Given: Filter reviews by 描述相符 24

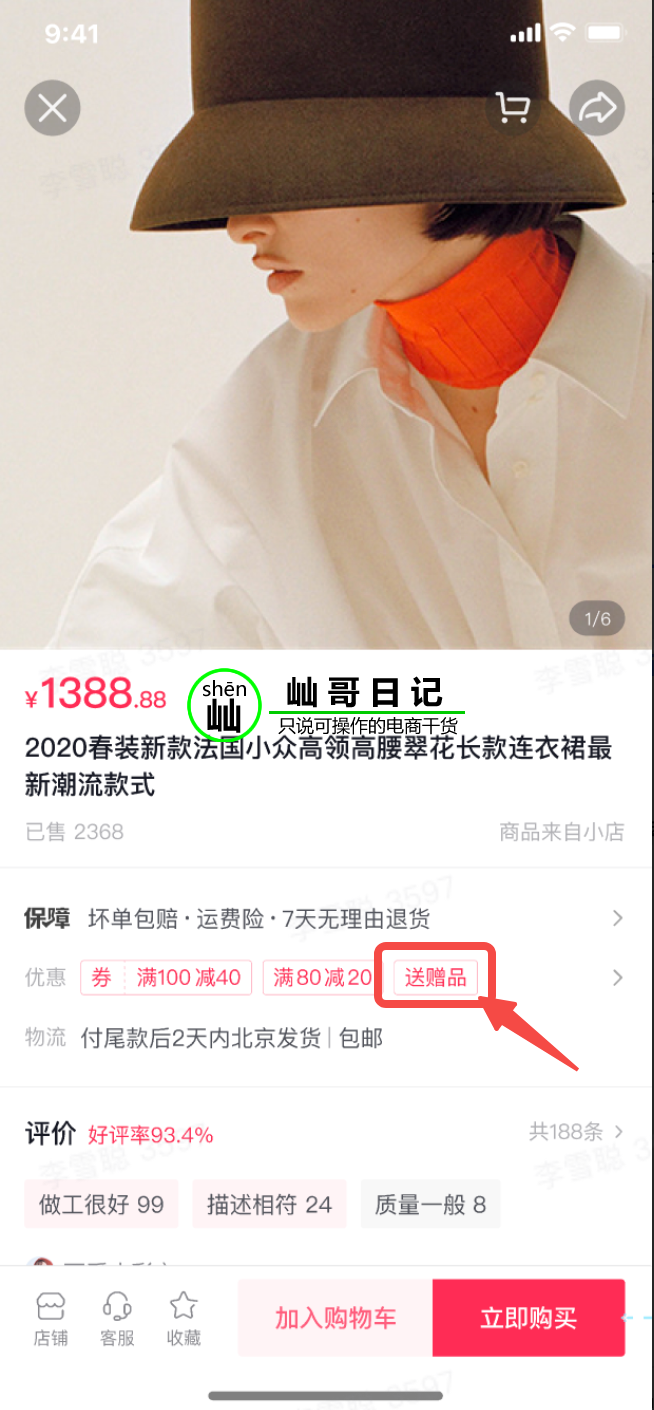Looking at the screenshot, I should (269, 1204).
